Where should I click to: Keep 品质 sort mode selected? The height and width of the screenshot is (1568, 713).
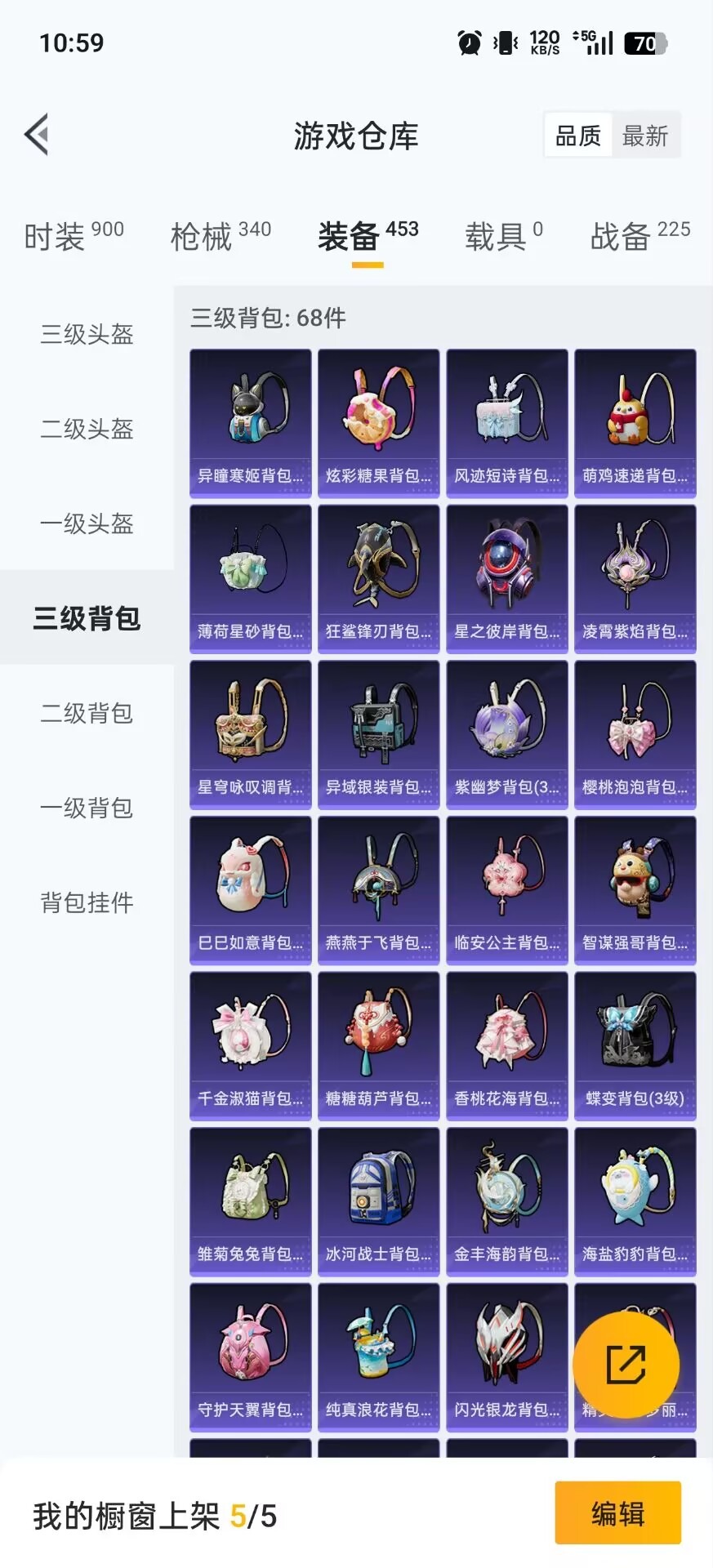point(579,136)
